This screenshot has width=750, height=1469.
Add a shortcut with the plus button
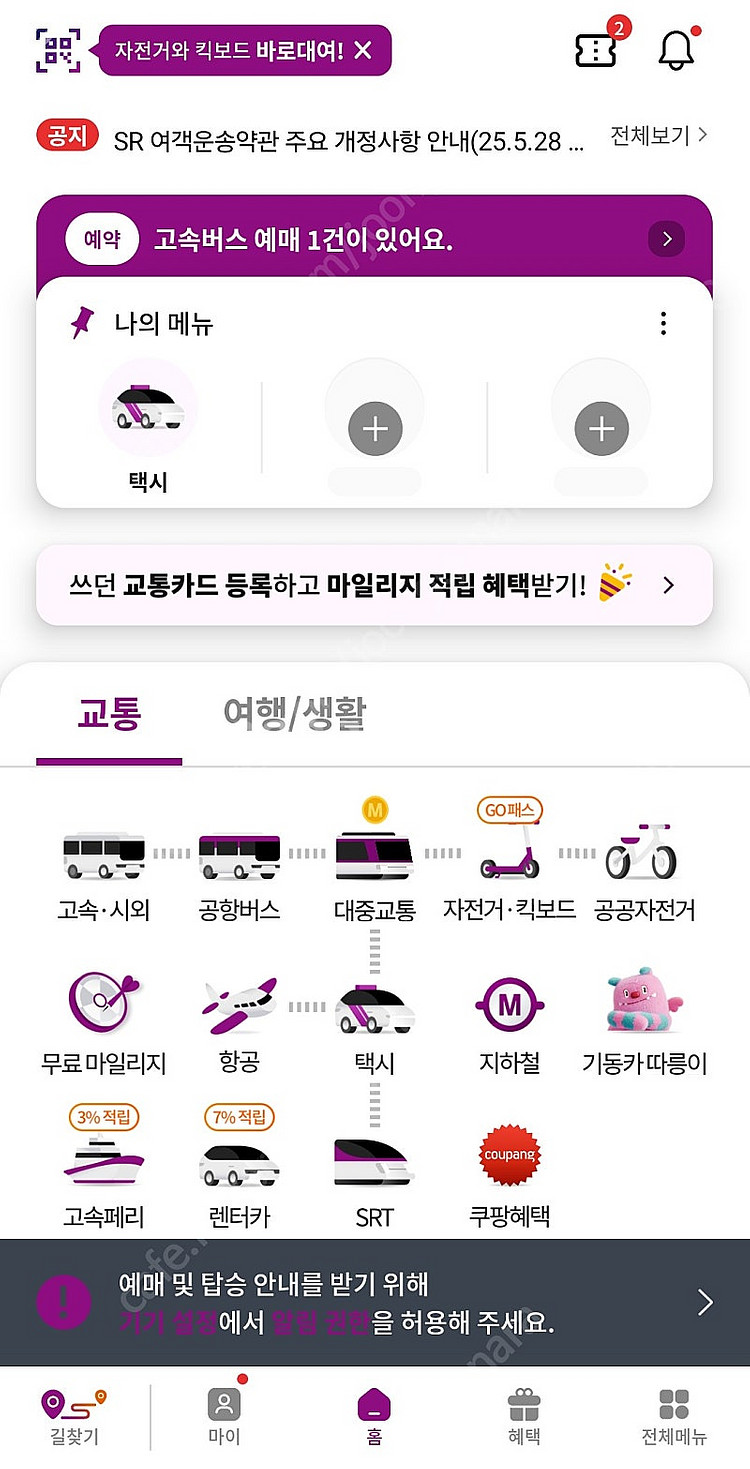[375, 427]
